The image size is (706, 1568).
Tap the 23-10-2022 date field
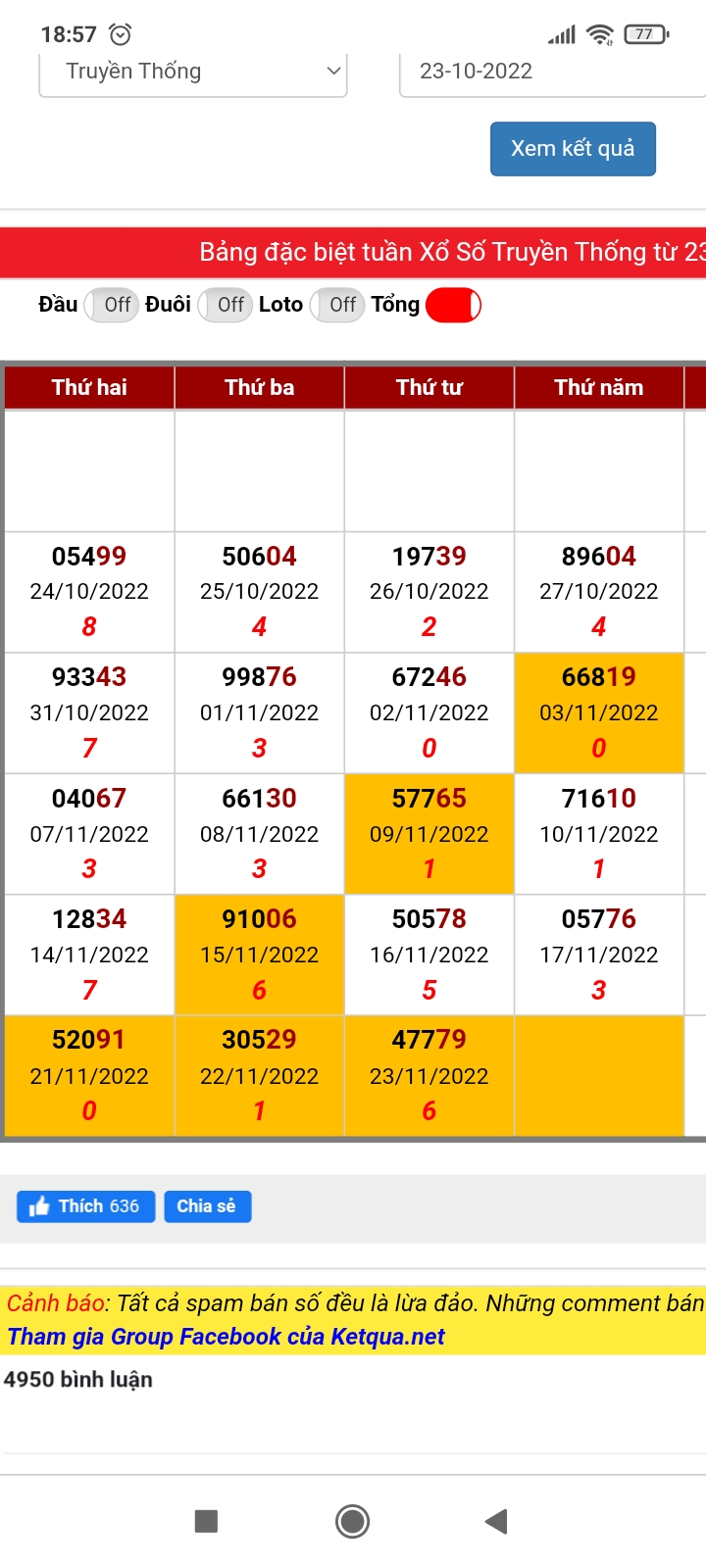(551, 73)
